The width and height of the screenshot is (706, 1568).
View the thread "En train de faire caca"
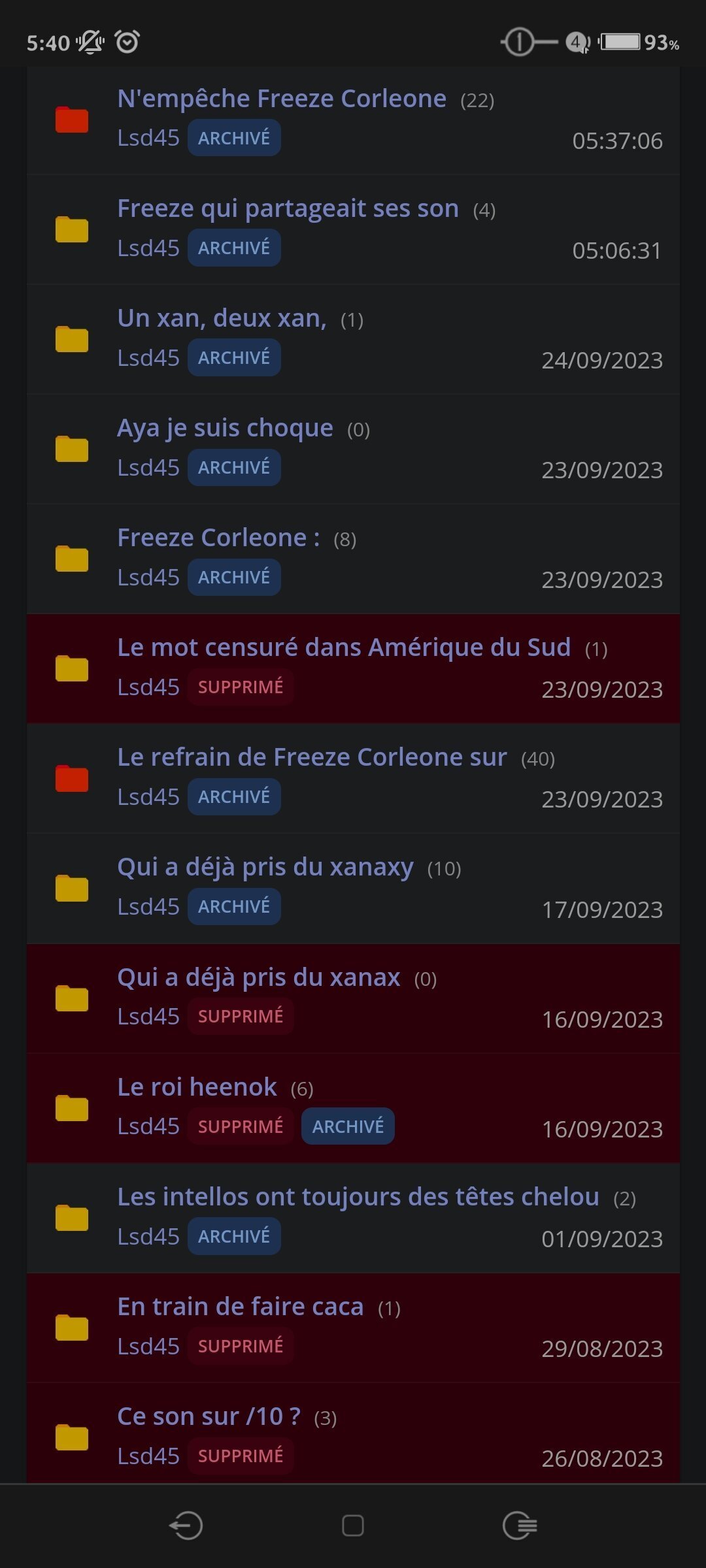240,1307
